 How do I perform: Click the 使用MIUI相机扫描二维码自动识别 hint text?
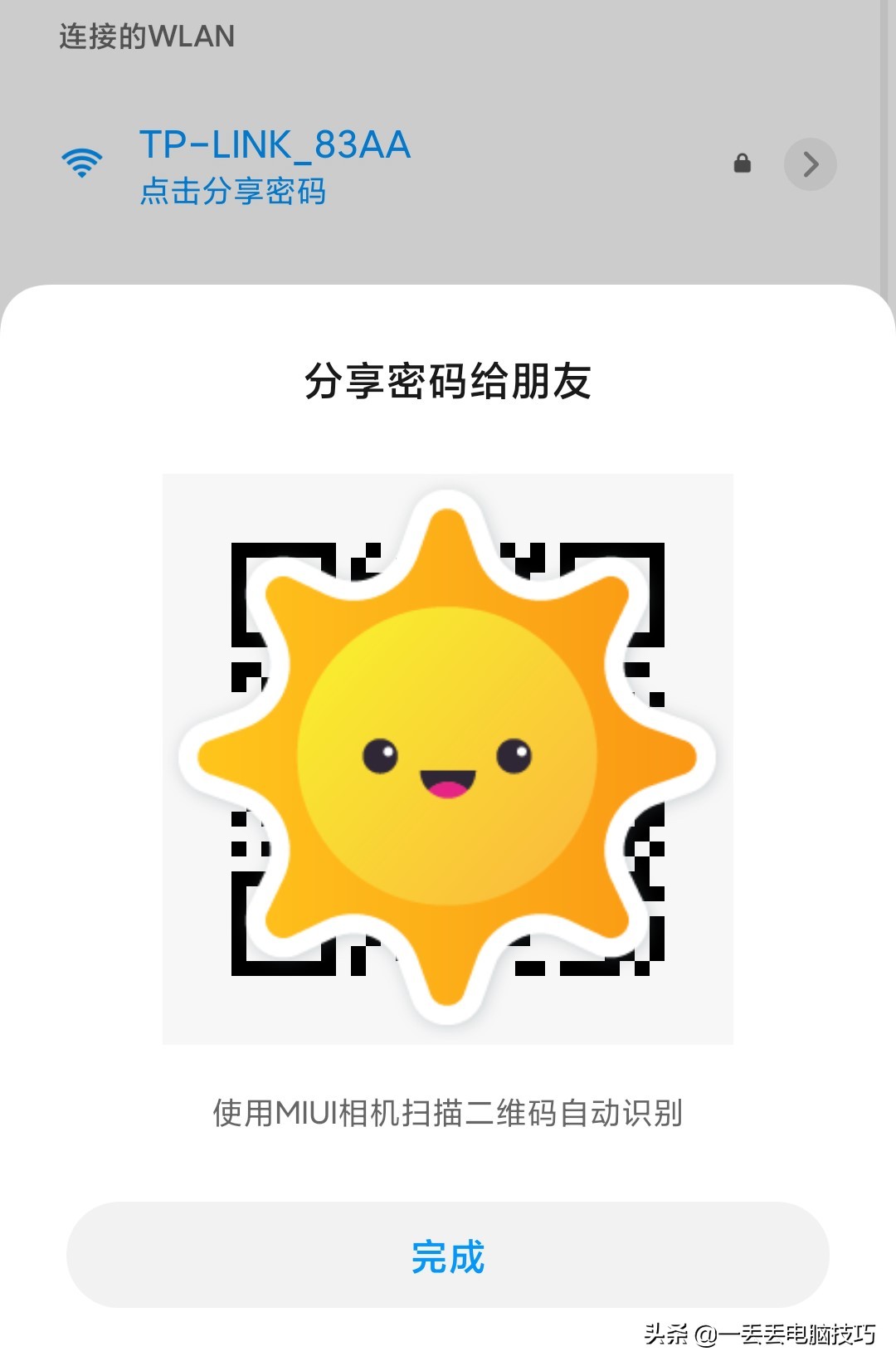click(x=448, y=1110)
